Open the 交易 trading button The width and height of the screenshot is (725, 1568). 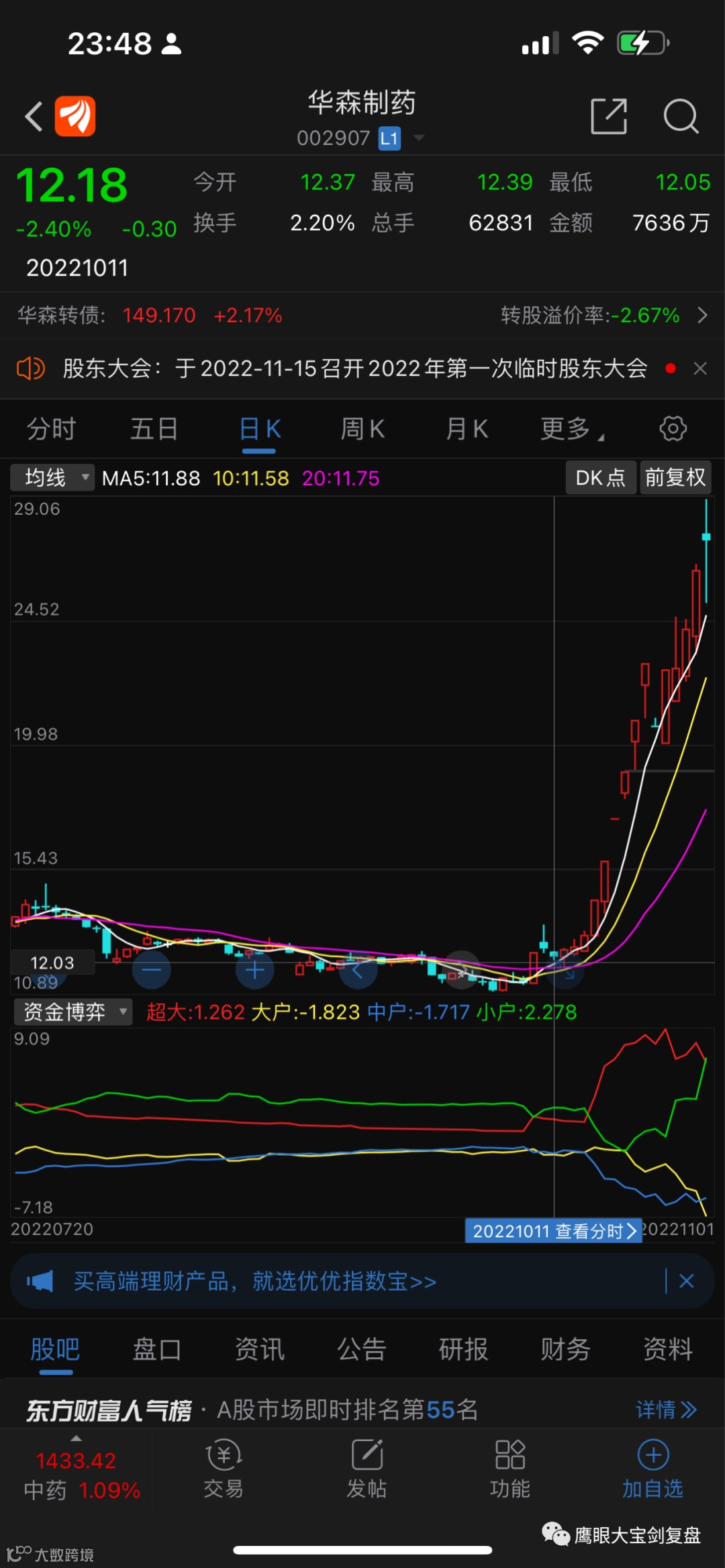[x=224, y=1469]
